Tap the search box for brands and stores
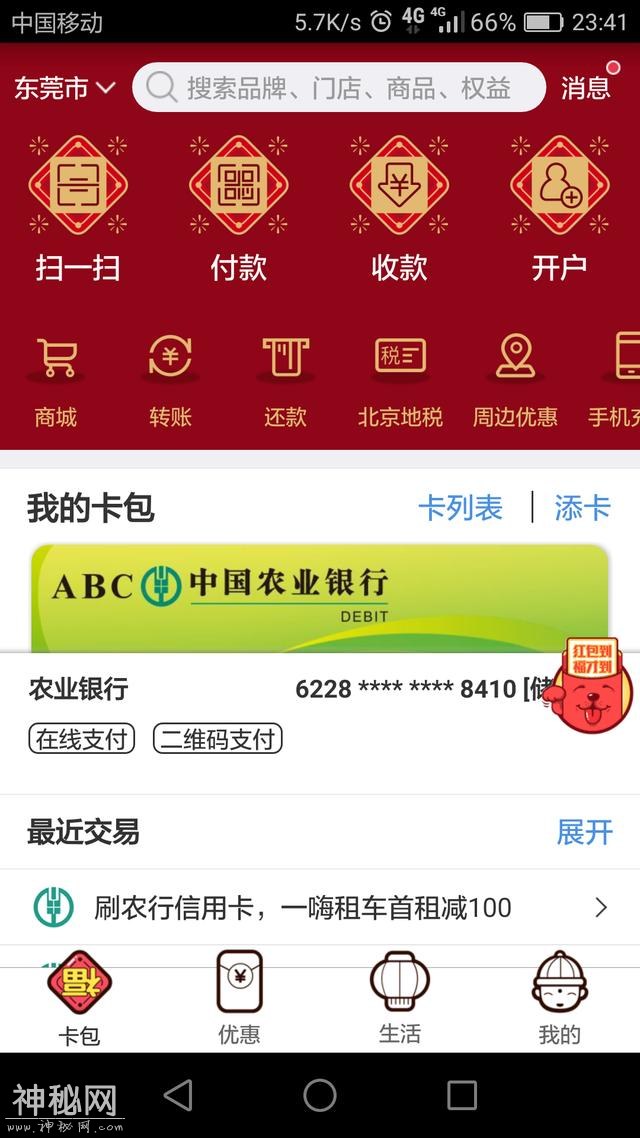640x1138 pixels. (340, 88)
